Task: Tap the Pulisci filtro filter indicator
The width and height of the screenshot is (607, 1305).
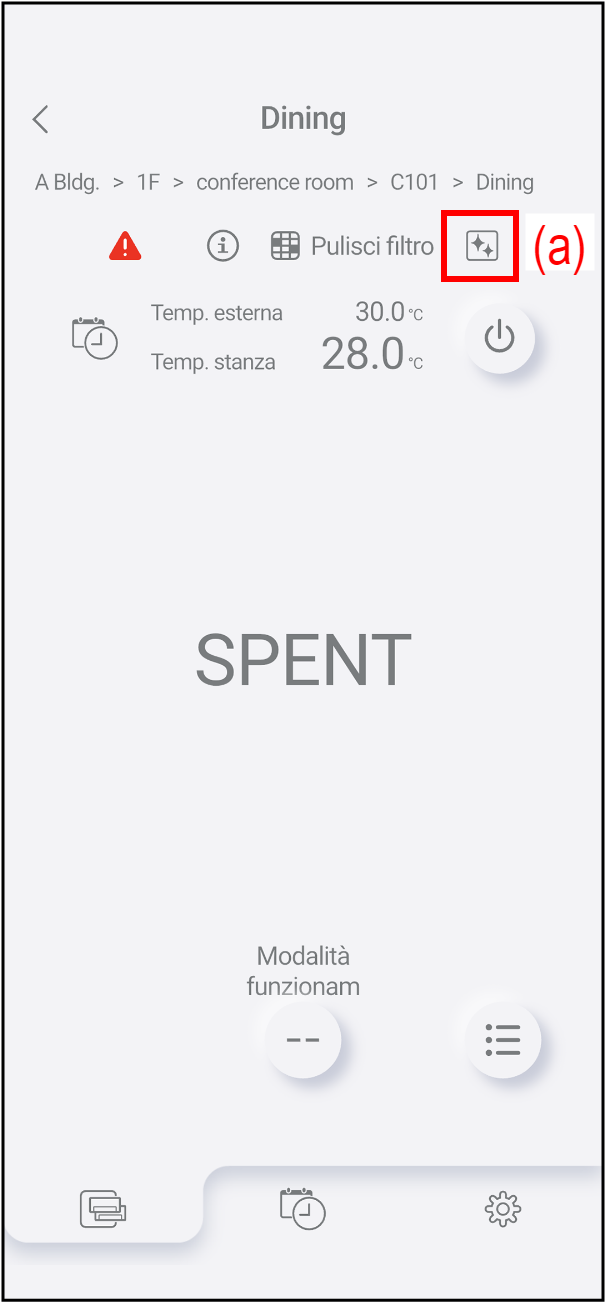Action: (353, 246)
